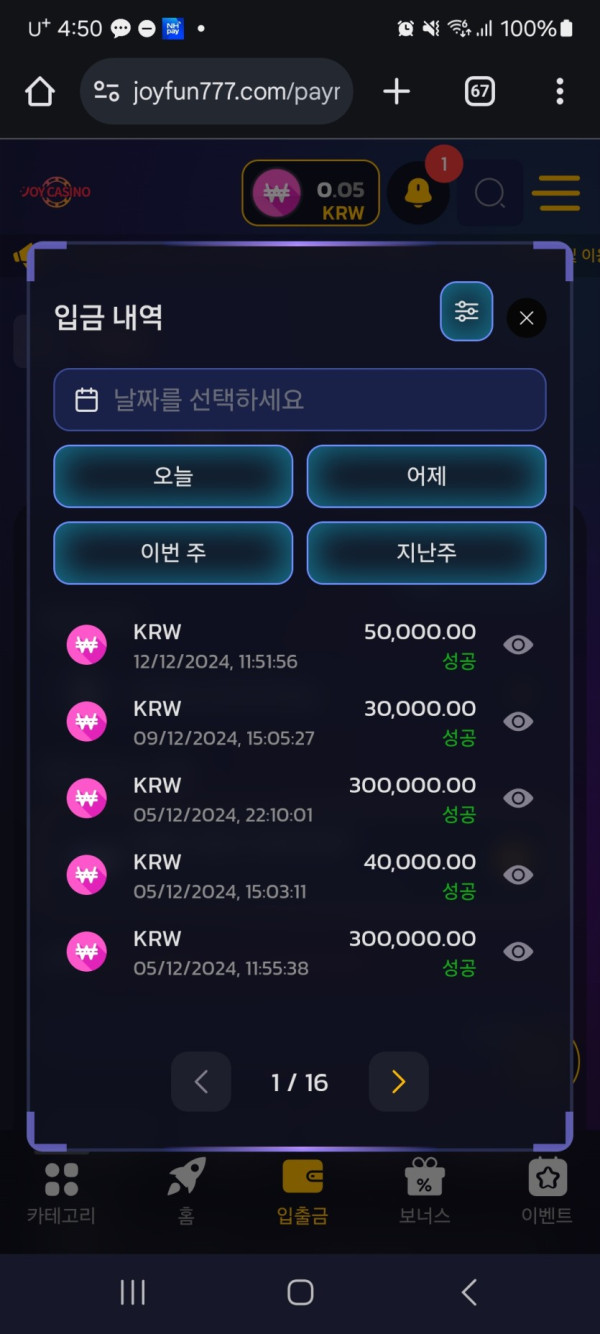
Task: View details of the 50,000.00 deposit
Action: 518,645
